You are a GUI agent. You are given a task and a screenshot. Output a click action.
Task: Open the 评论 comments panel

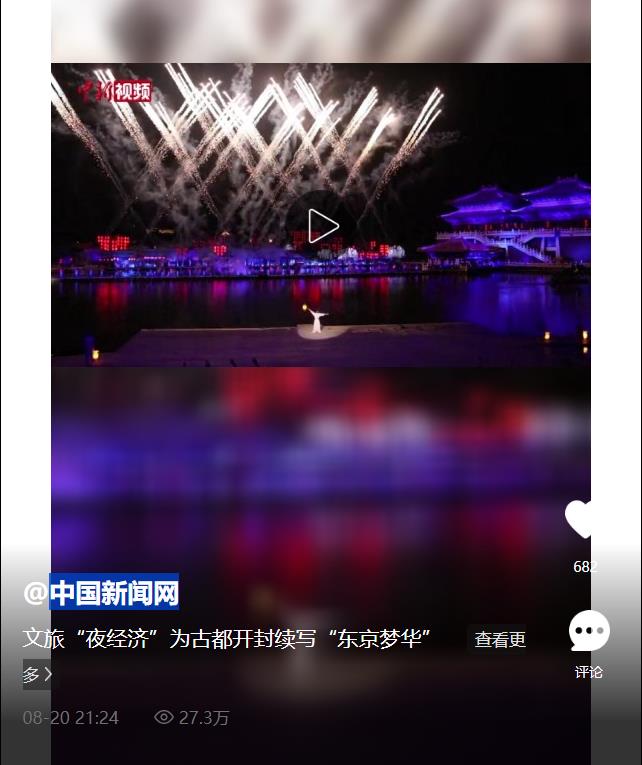pos(589,632)
